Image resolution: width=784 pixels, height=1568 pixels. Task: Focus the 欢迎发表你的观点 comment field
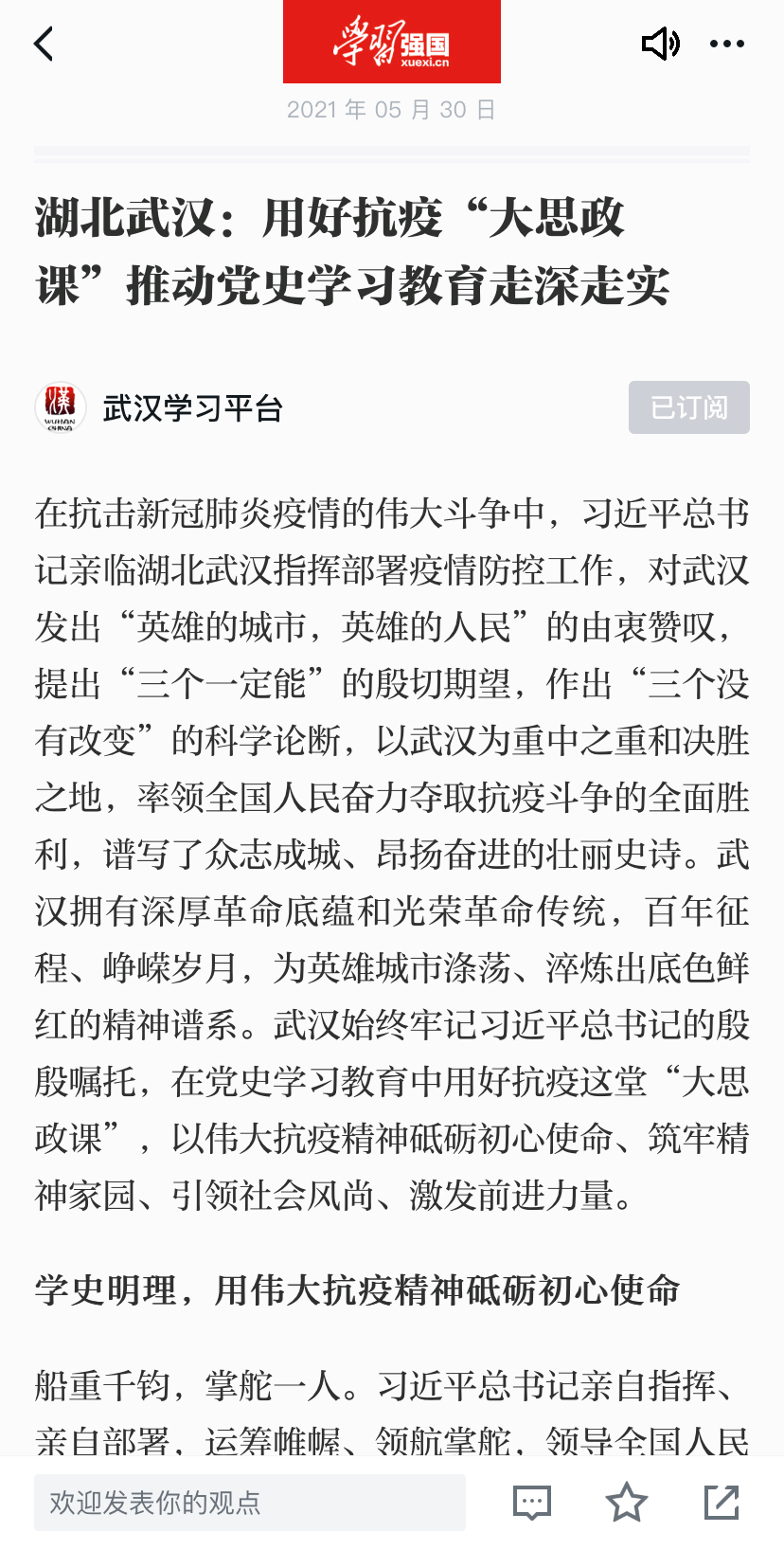[x=250, y=1503]
